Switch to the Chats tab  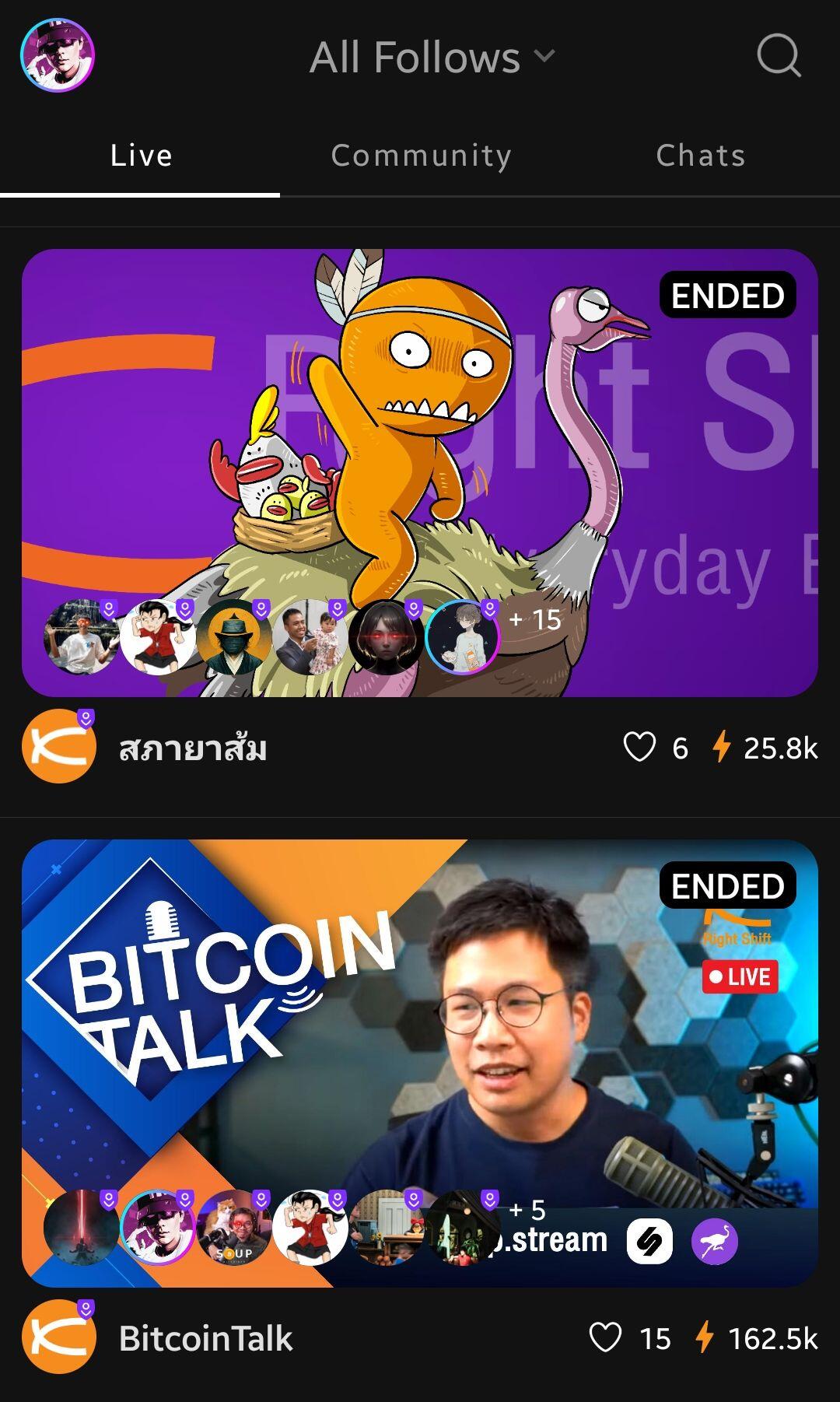(701, 156)
